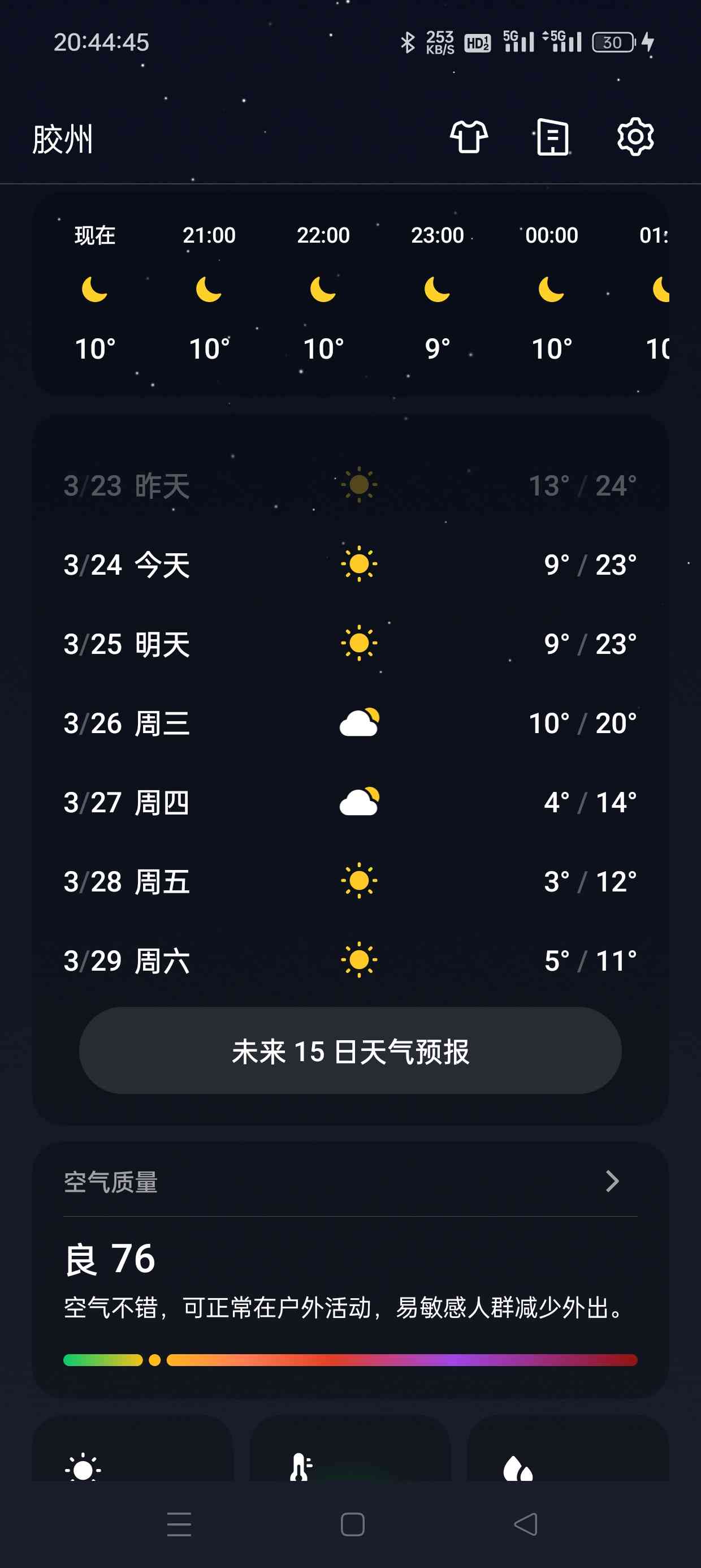
Task: Tap the city name 胶州
Action: coord(63,139)
